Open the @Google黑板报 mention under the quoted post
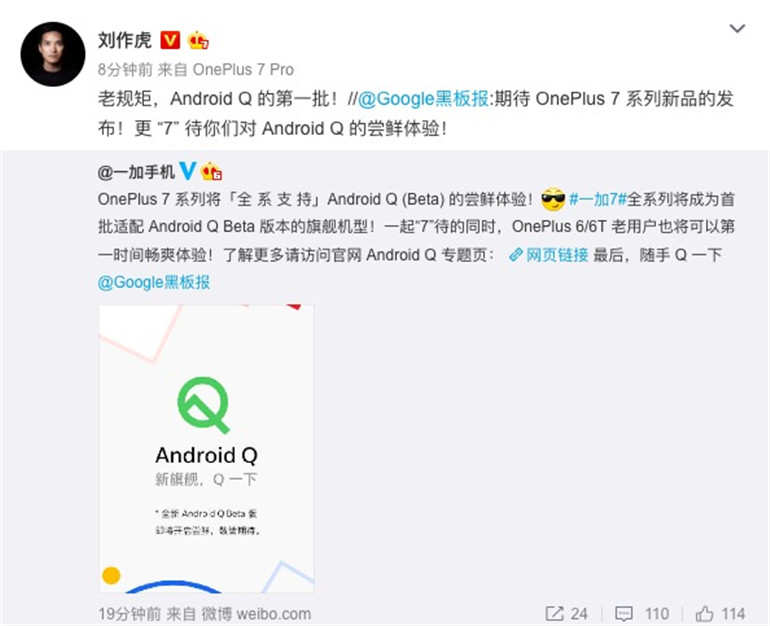 click(154, 282)
